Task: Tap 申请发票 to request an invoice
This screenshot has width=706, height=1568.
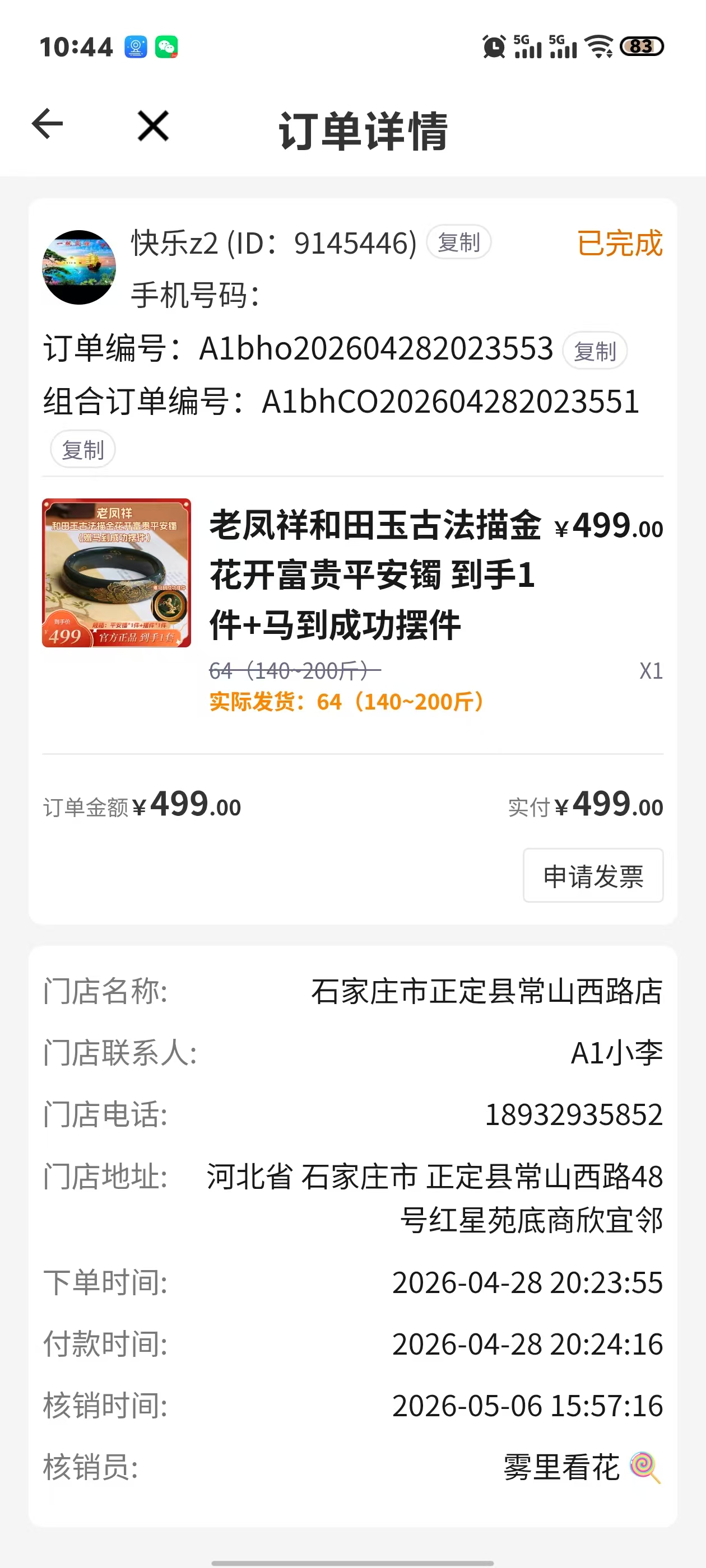Action: [593, 875]
